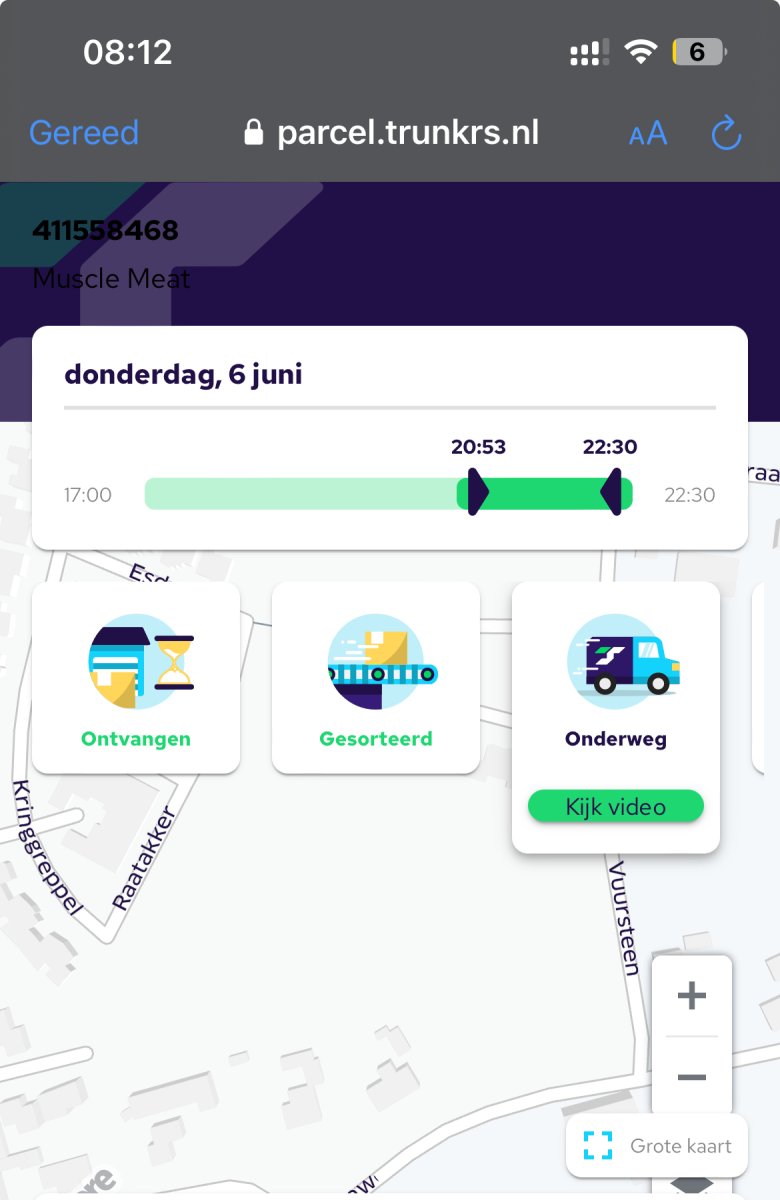Reload the parcel tracking page
This screenshot has width=780, height=1200.
[726, 133]
